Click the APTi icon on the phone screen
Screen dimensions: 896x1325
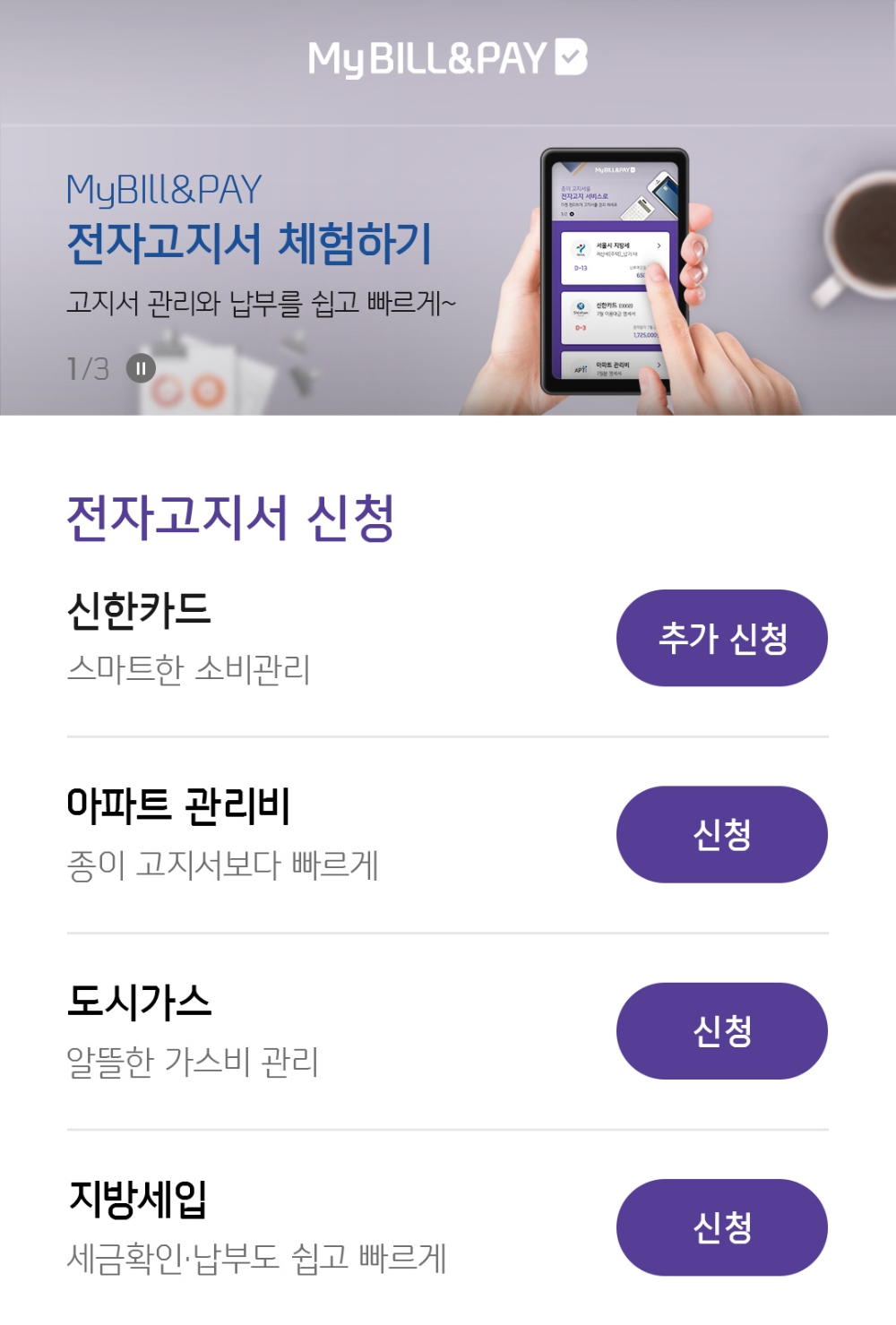tap(579, 367)
